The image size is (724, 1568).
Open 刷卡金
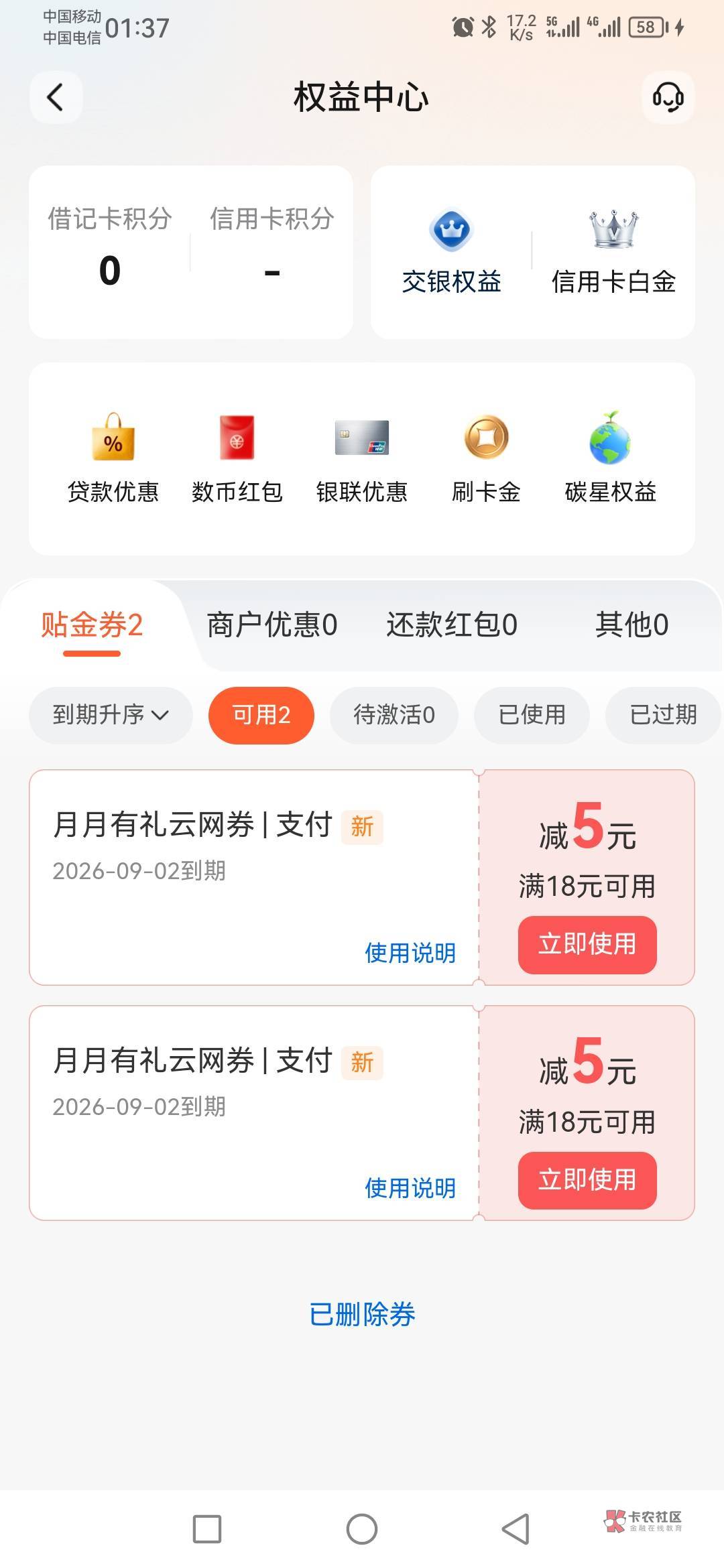point(486,458)
